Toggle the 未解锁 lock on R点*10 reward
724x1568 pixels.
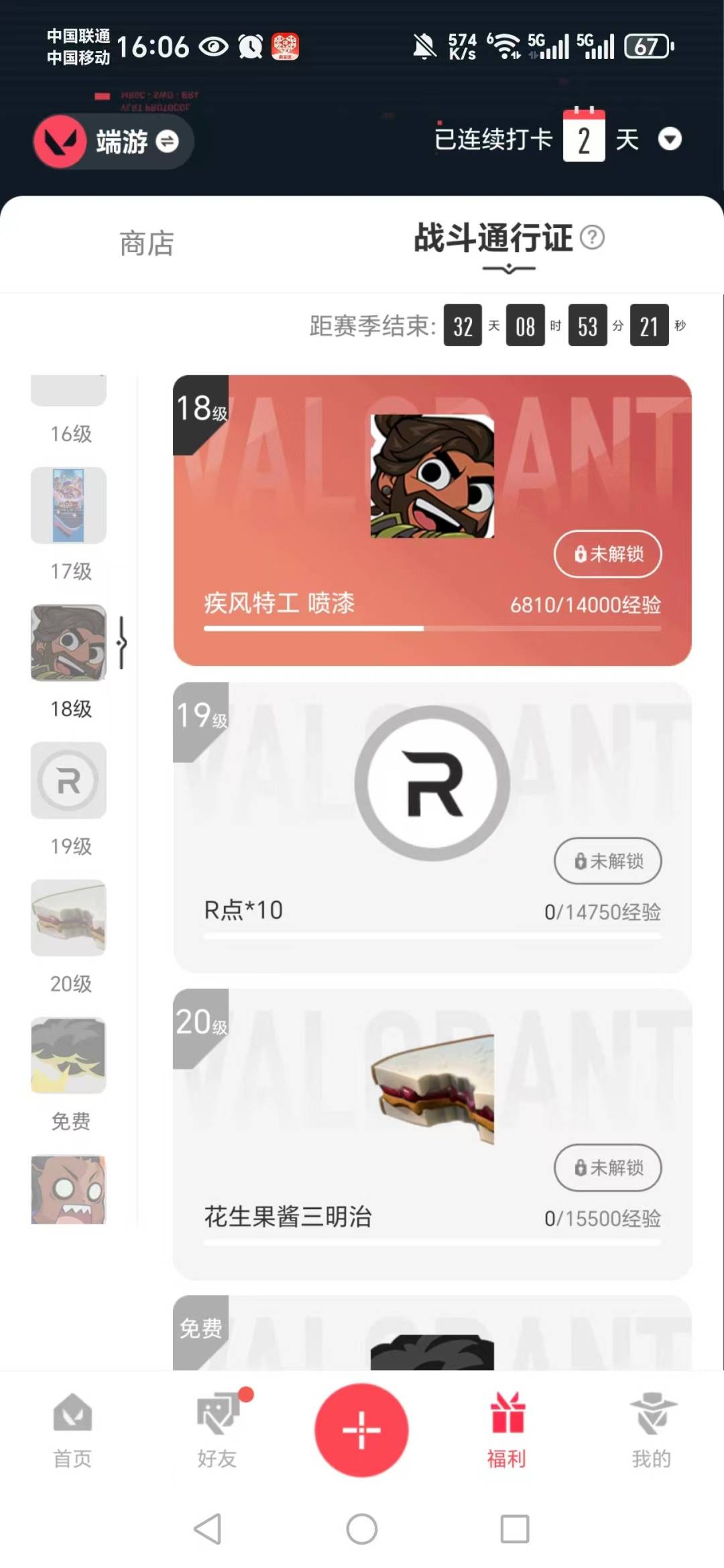pyautogui.click(x=607, y=862)
